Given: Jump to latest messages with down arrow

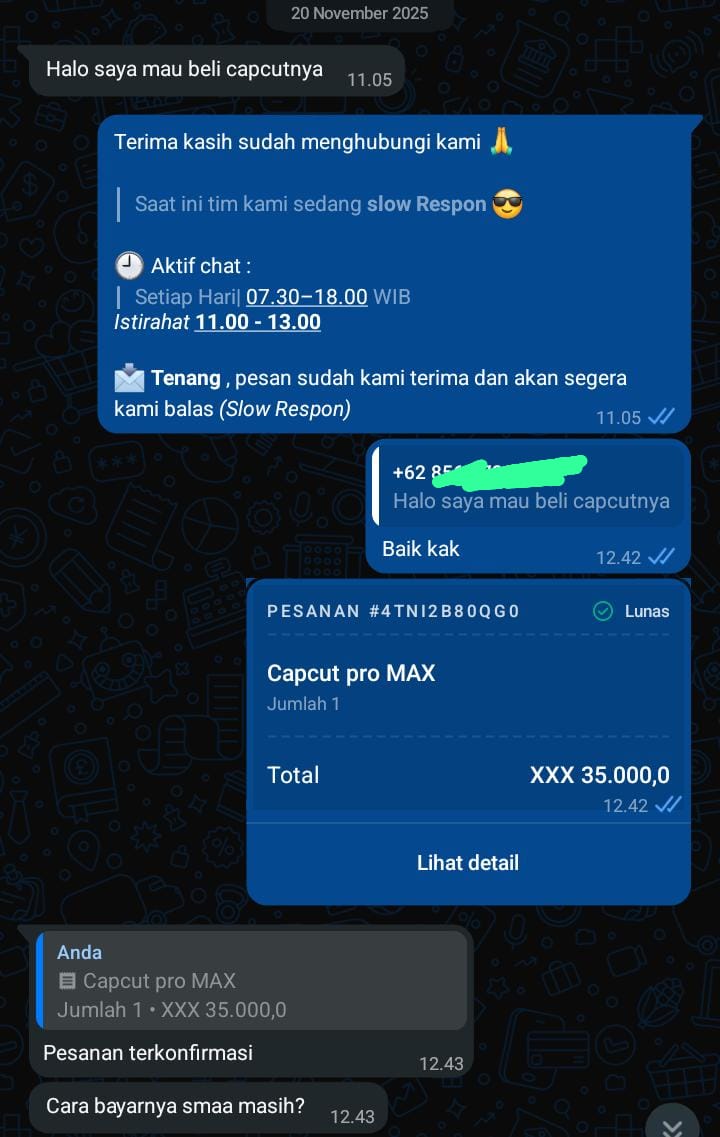Looking at the screenshot, I should tap(673, 1124).
